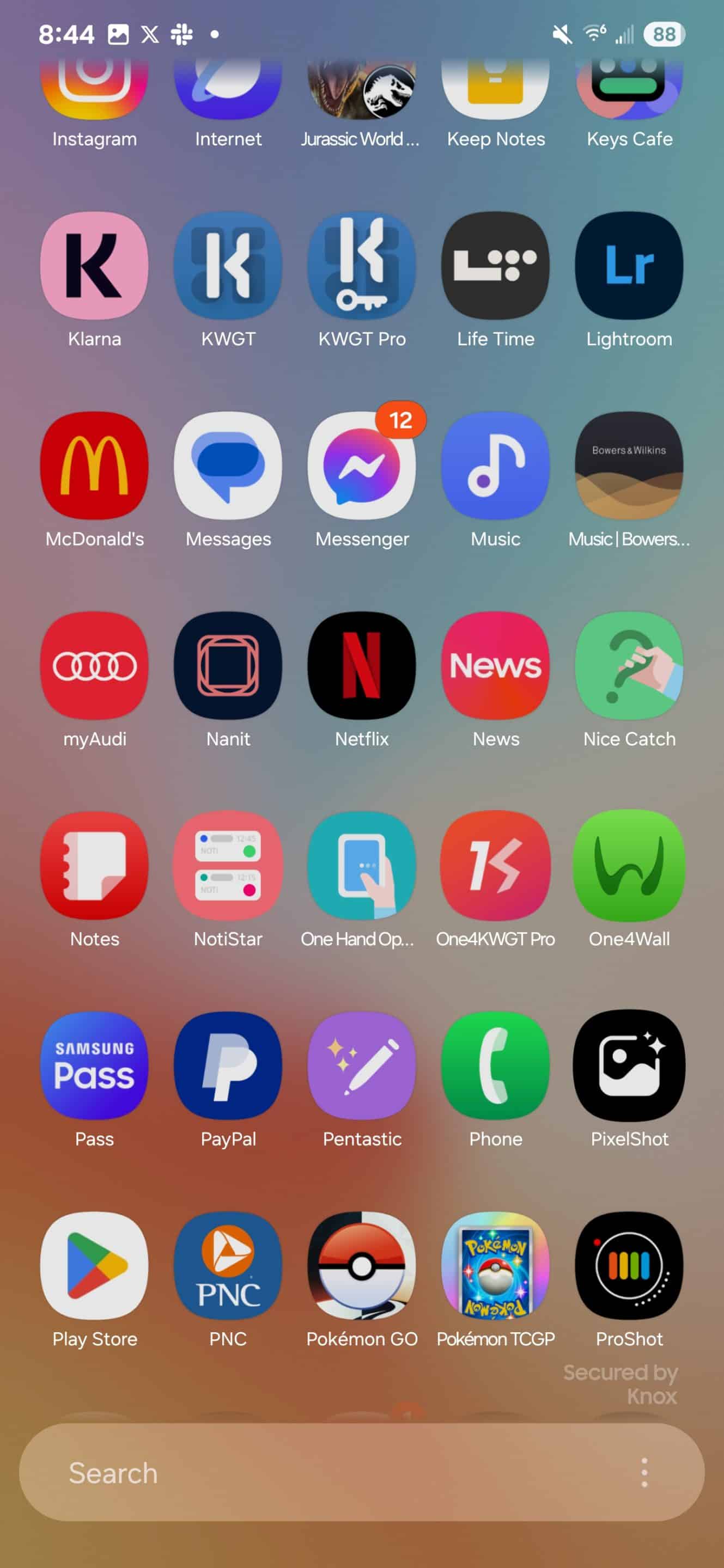Open the search bar's more options menu
The image size is (724, 1568).
click(644, 1472)
